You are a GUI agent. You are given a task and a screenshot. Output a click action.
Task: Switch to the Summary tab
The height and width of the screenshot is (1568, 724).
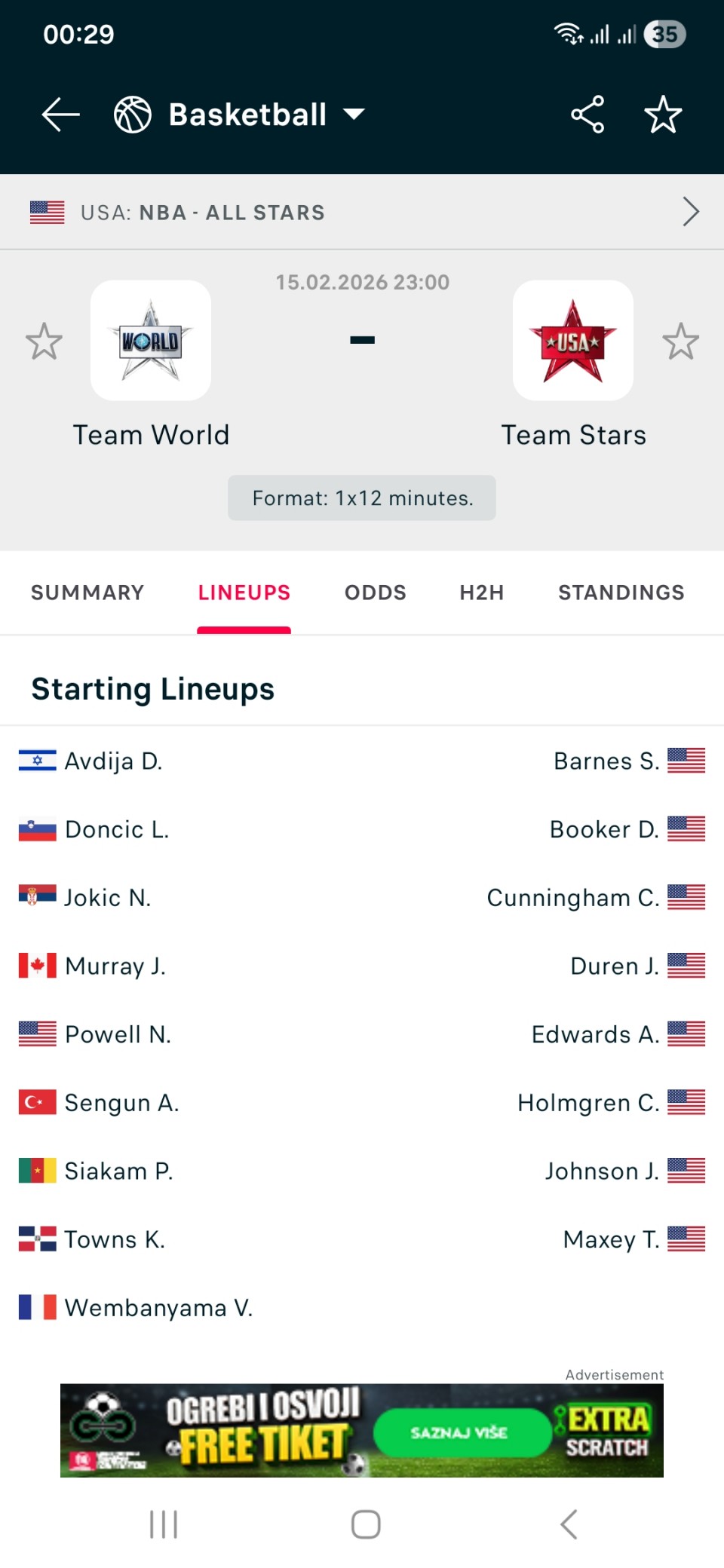[x=87, y=593]
